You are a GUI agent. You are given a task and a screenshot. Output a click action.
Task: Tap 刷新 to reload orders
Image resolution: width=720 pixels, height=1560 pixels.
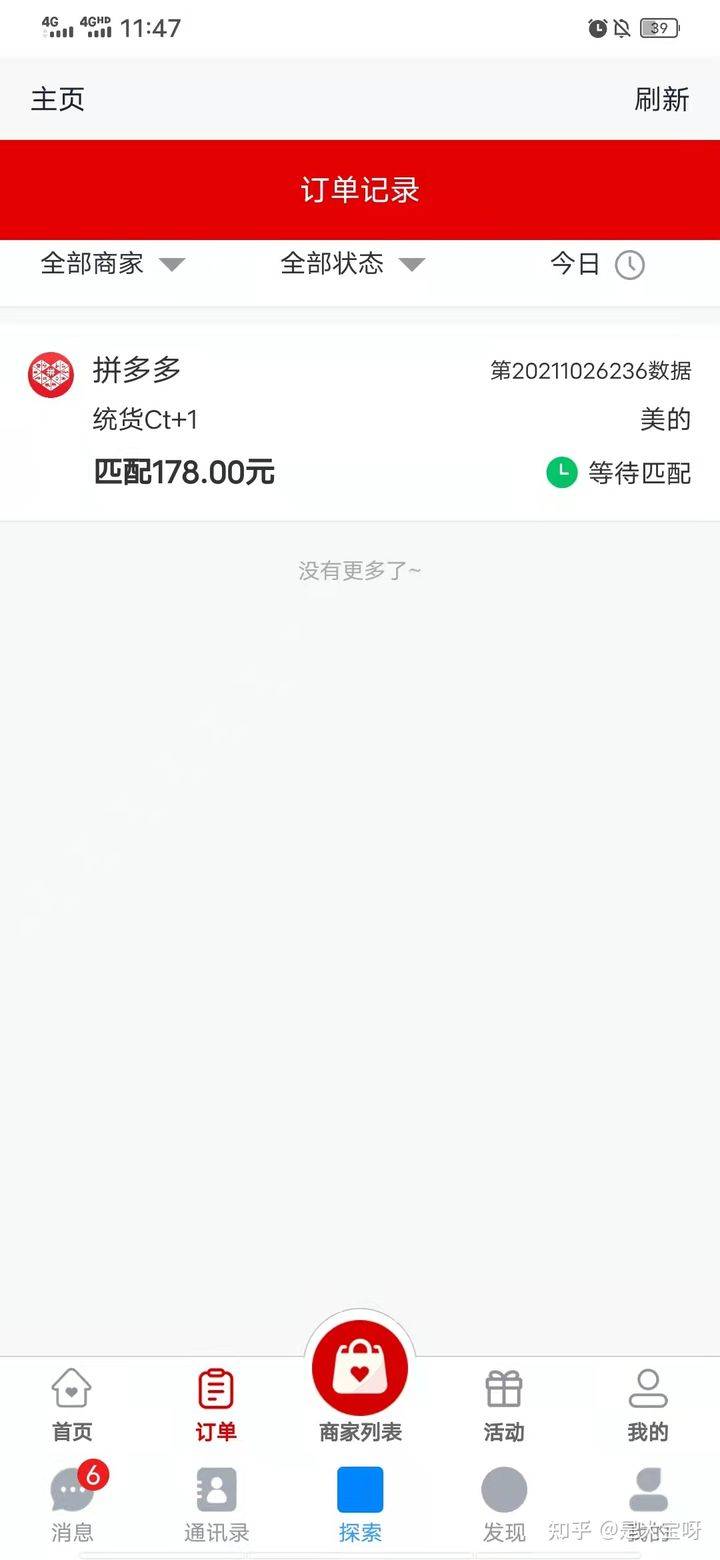click(x=661, y=99)
